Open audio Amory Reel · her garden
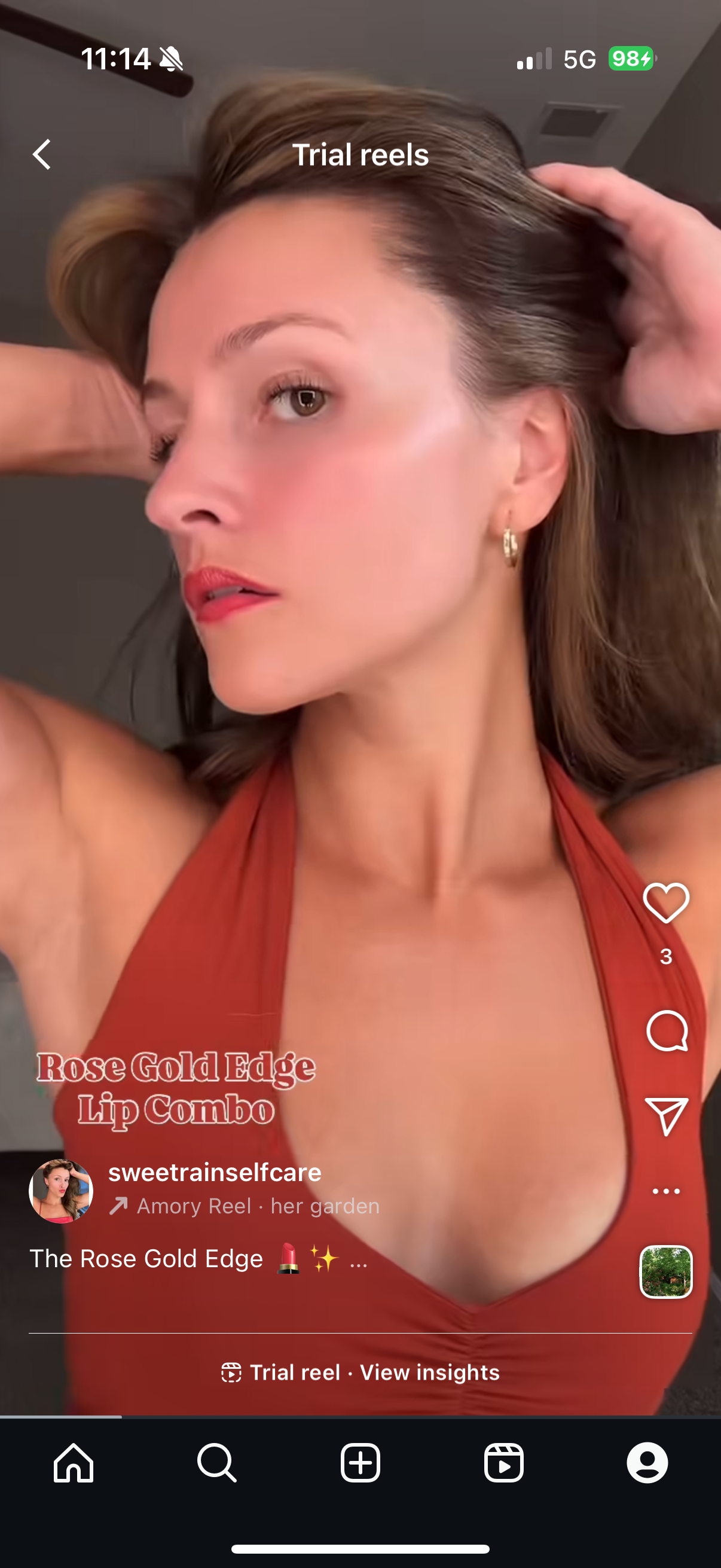Image resolution: width=721 pixels, height=1568 pixels. pyautogui.click(x=257, y=1206)
